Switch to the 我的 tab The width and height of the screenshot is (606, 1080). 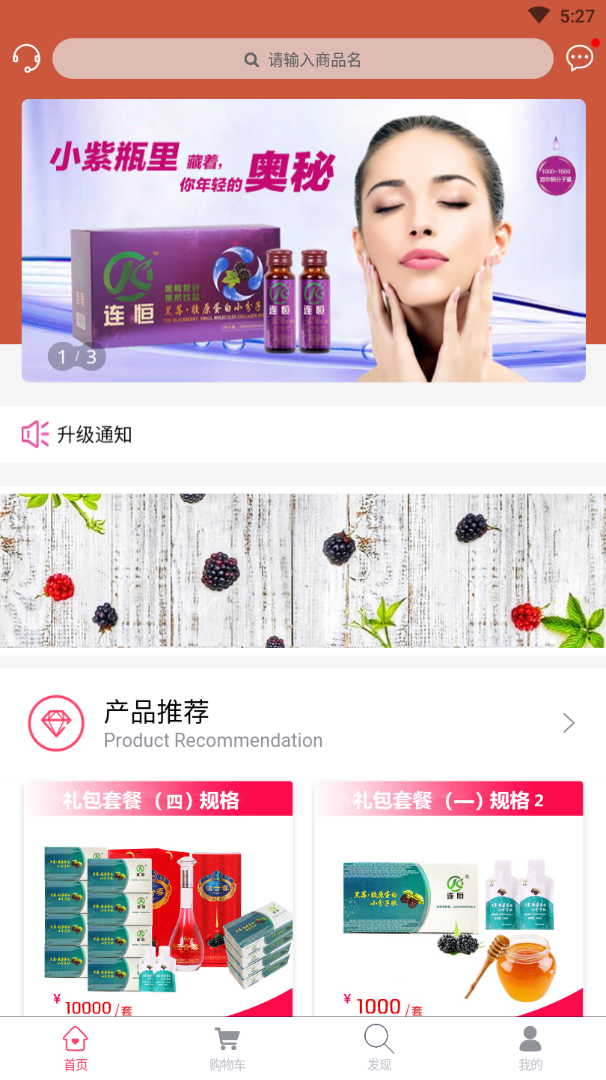click(x=530, y=1048)
